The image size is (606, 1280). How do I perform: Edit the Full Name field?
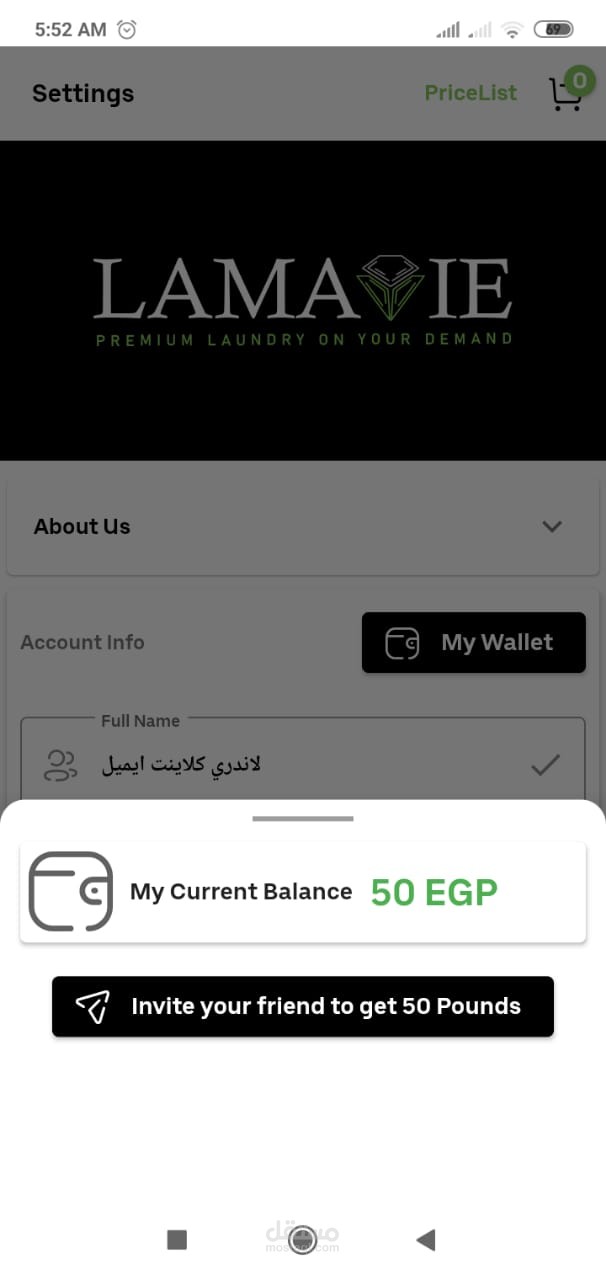(300, 765)
